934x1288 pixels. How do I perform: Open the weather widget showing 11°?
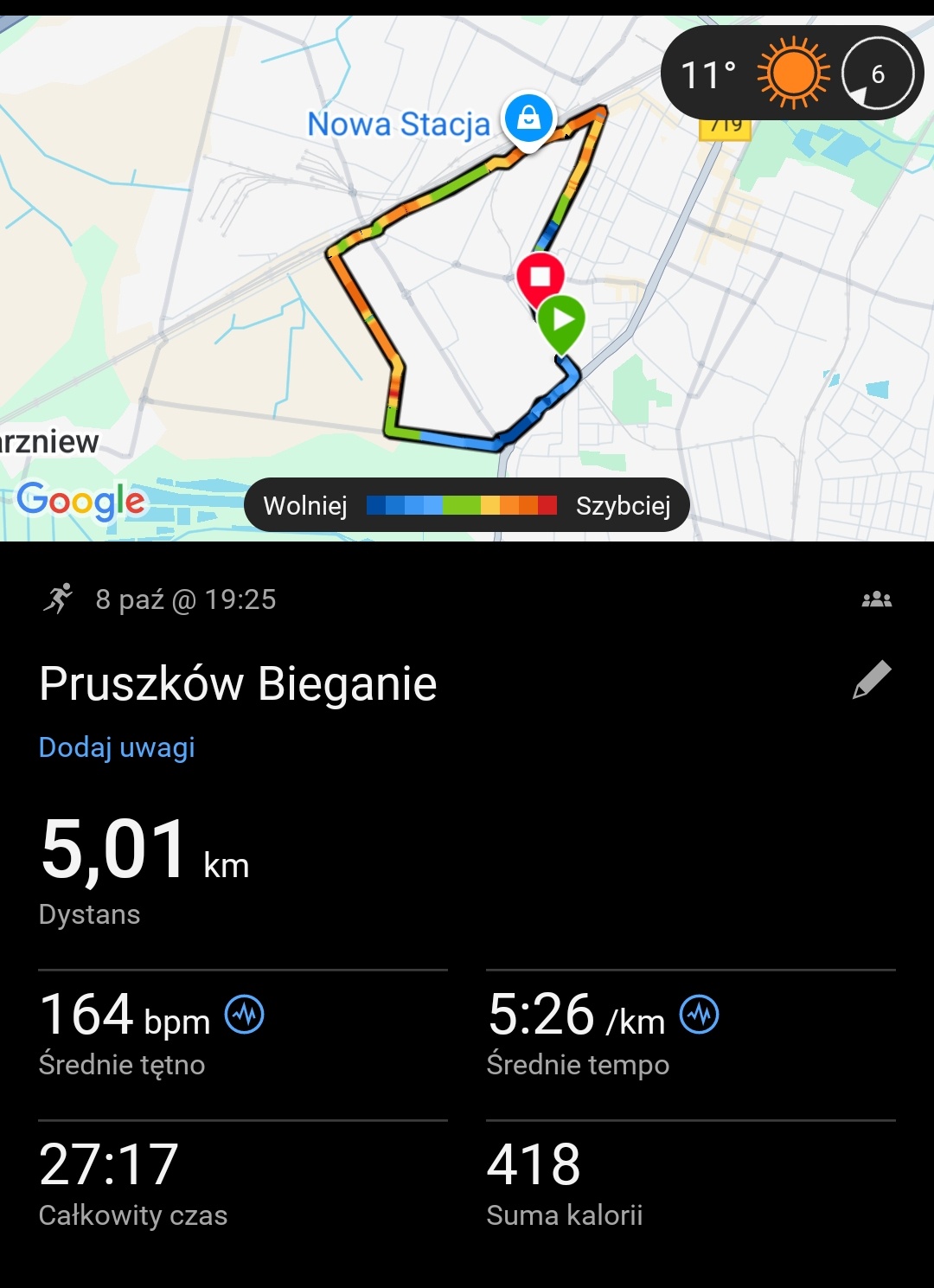791,74
